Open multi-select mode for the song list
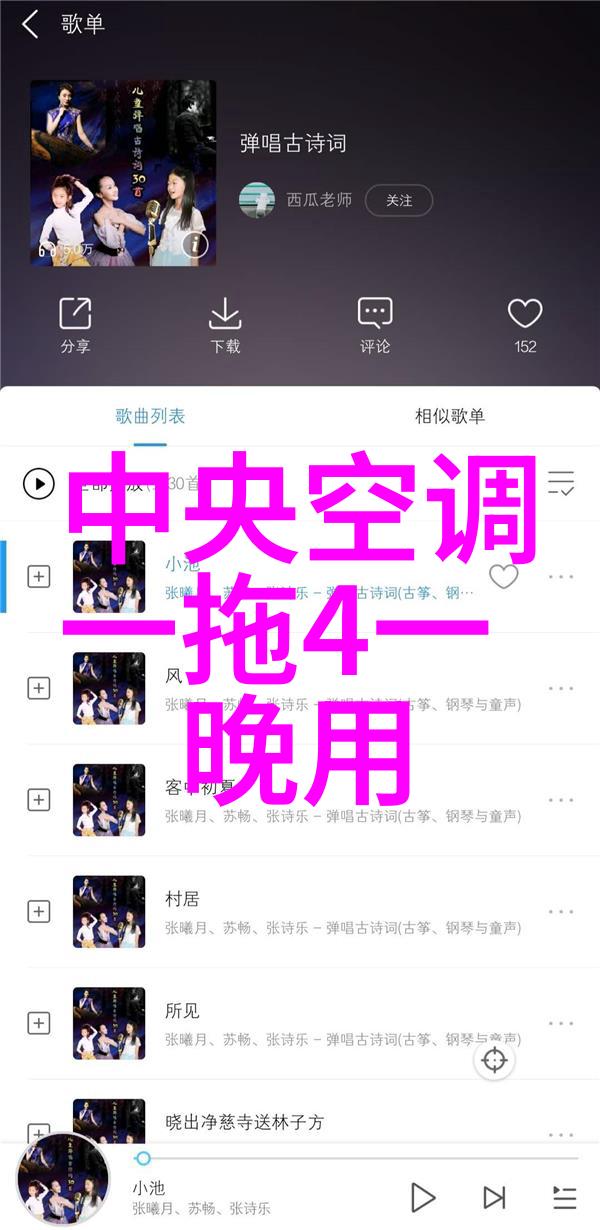 (x=561, y=485)
